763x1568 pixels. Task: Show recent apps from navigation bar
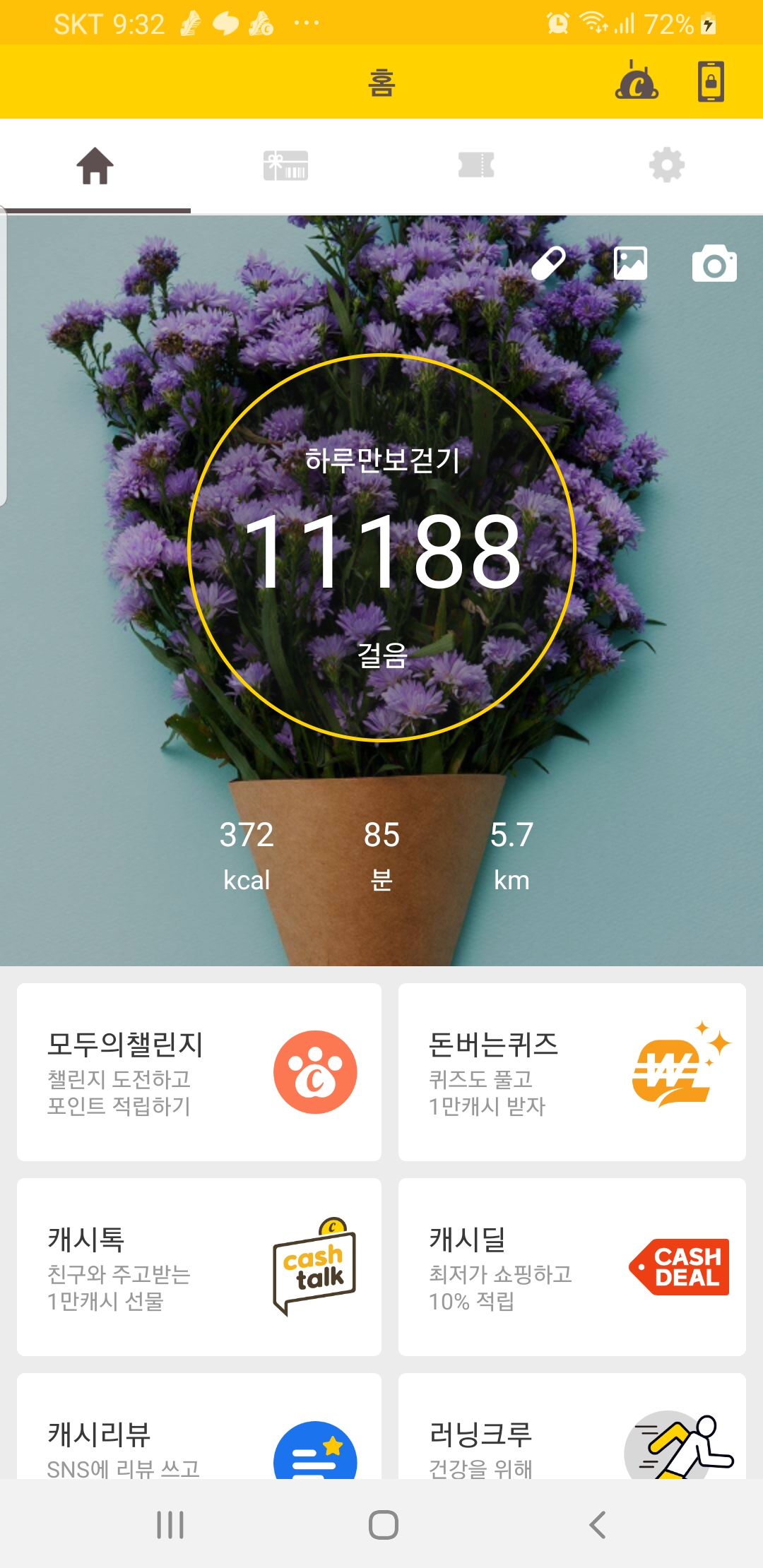point(170,1525)
